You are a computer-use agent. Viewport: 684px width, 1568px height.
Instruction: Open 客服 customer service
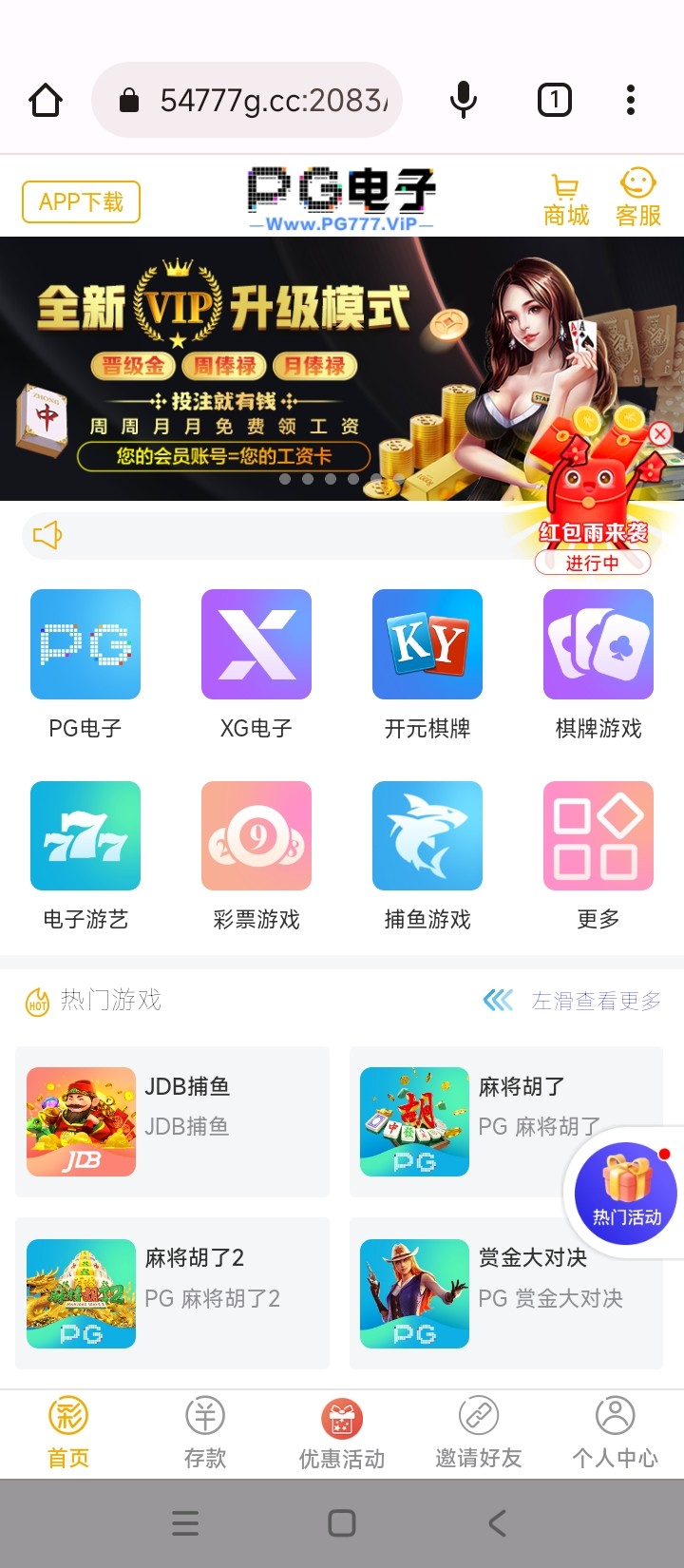(x=637, y=199)
